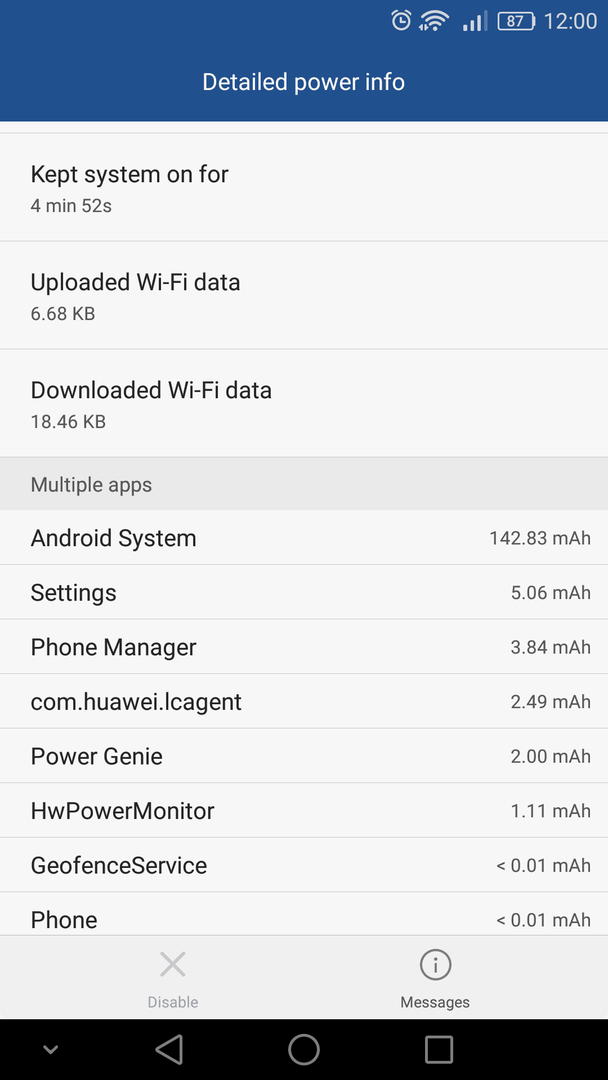Open recent apps from the navigation bar
Screen dimensions: 608x1080
(439, 1050)
